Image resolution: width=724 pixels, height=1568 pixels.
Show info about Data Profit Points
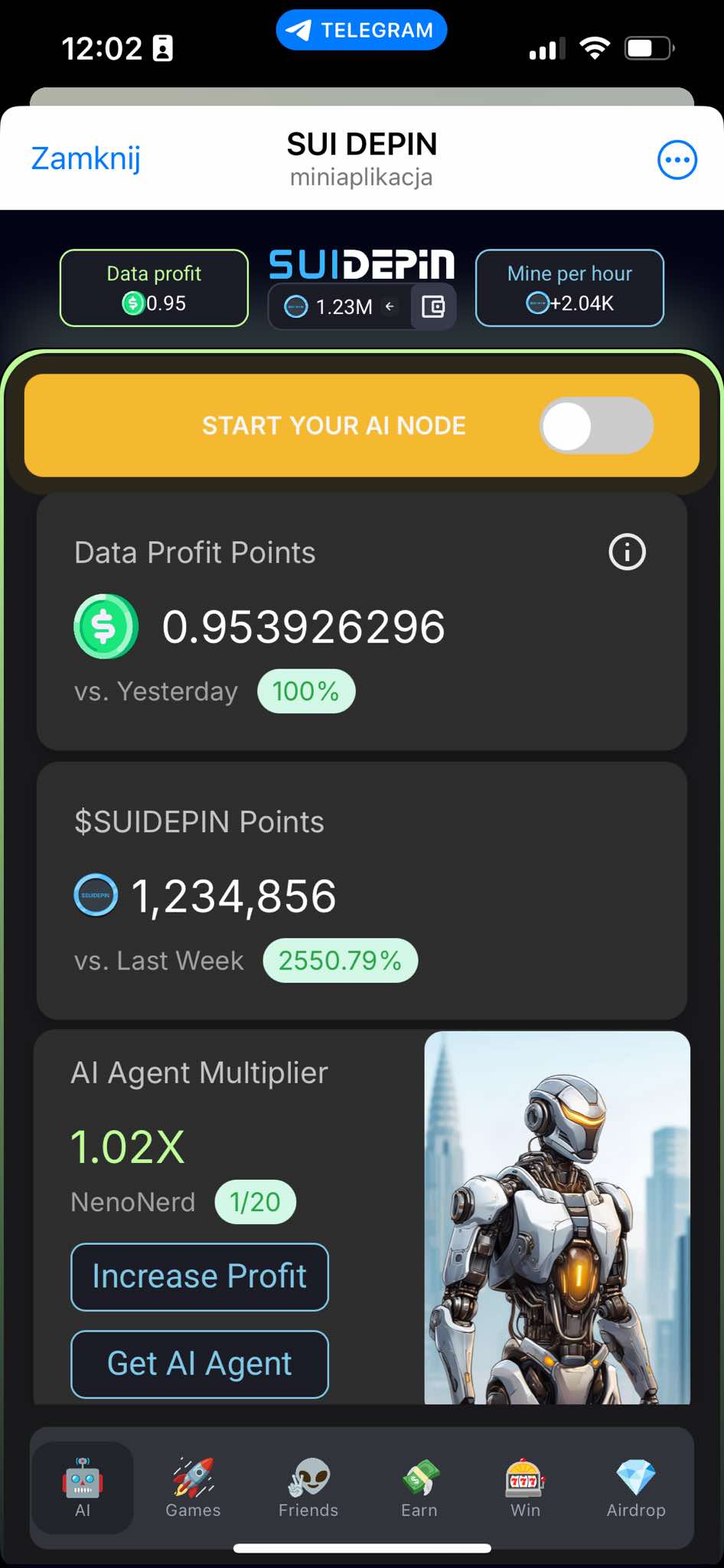pyautogui.click(x=627, y=552)
